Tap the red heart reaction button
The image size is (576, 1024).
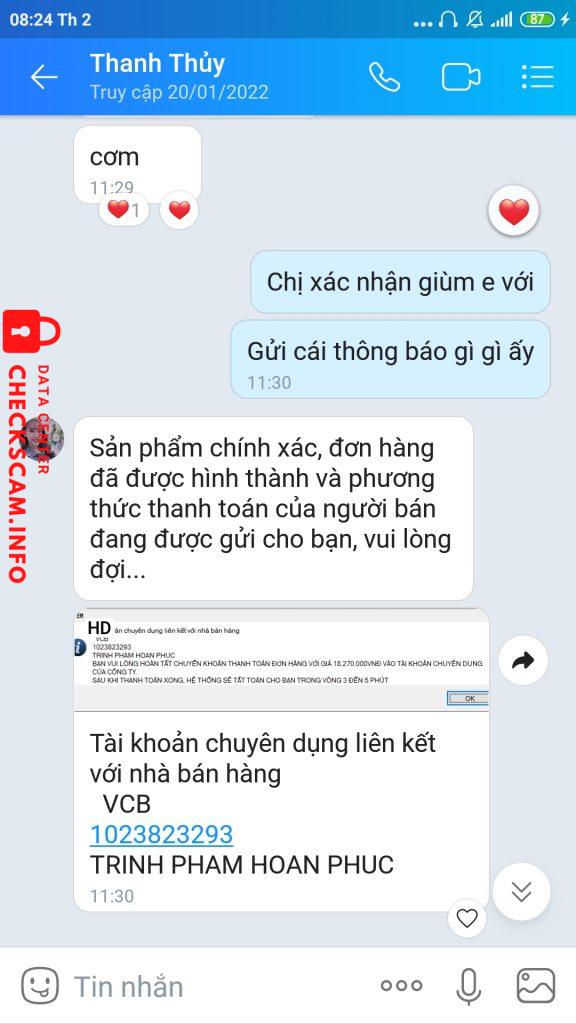(x=514, y=211)
